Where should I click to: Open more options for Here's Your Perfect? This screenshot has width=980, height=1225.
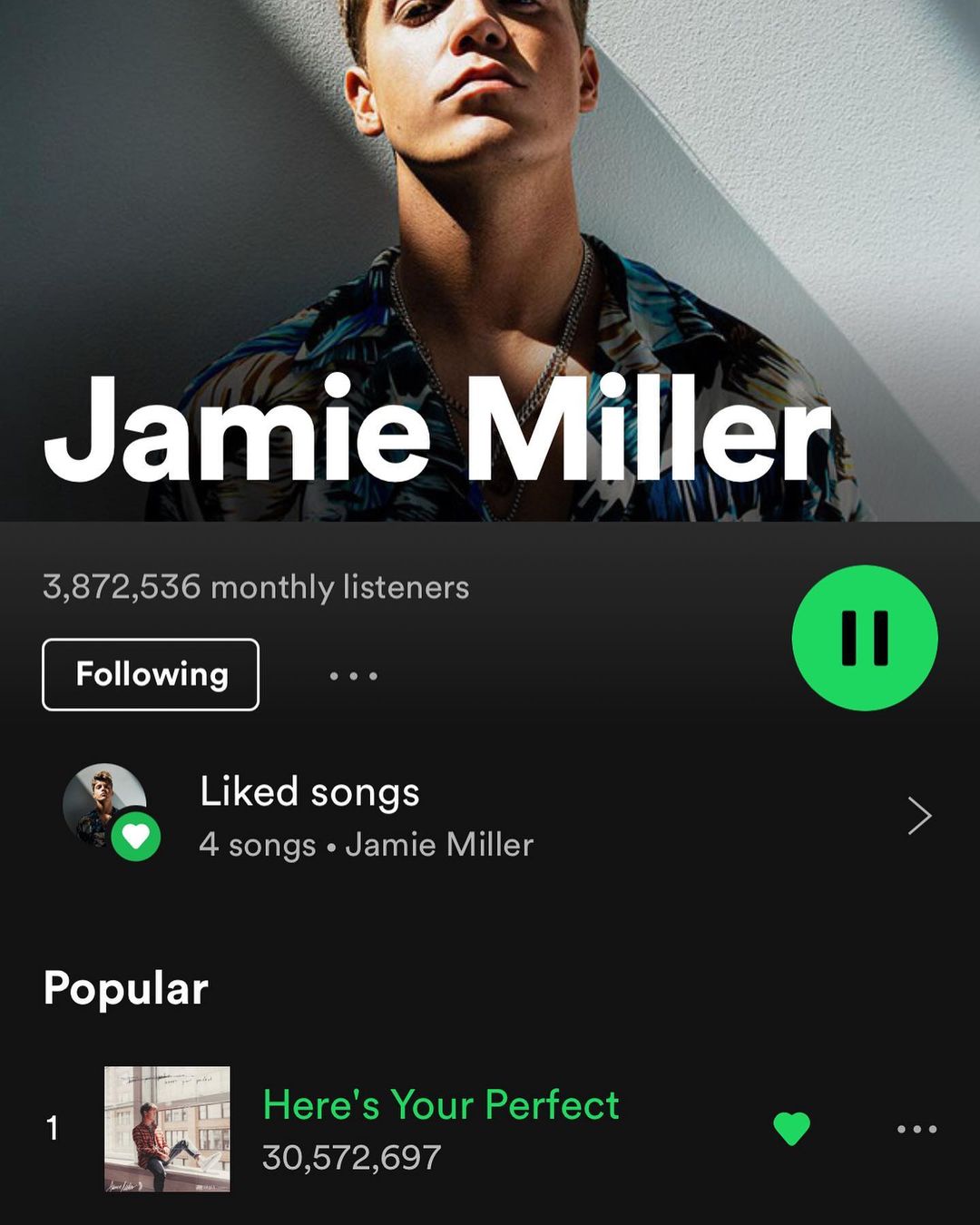pyautogui.click(x=916, y=1129)
